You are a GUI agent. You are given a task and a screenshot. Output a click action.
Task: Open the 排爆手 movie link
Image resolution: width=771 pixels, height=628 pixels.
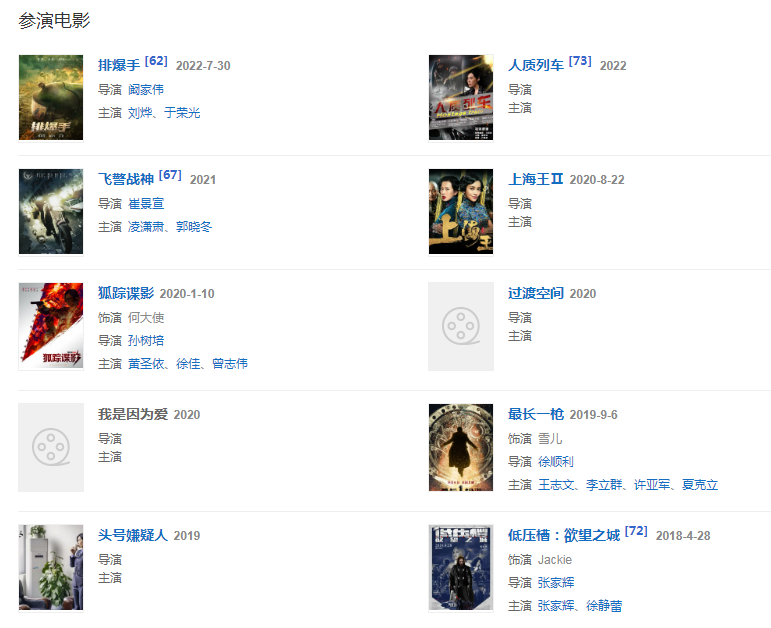point(119,66)
